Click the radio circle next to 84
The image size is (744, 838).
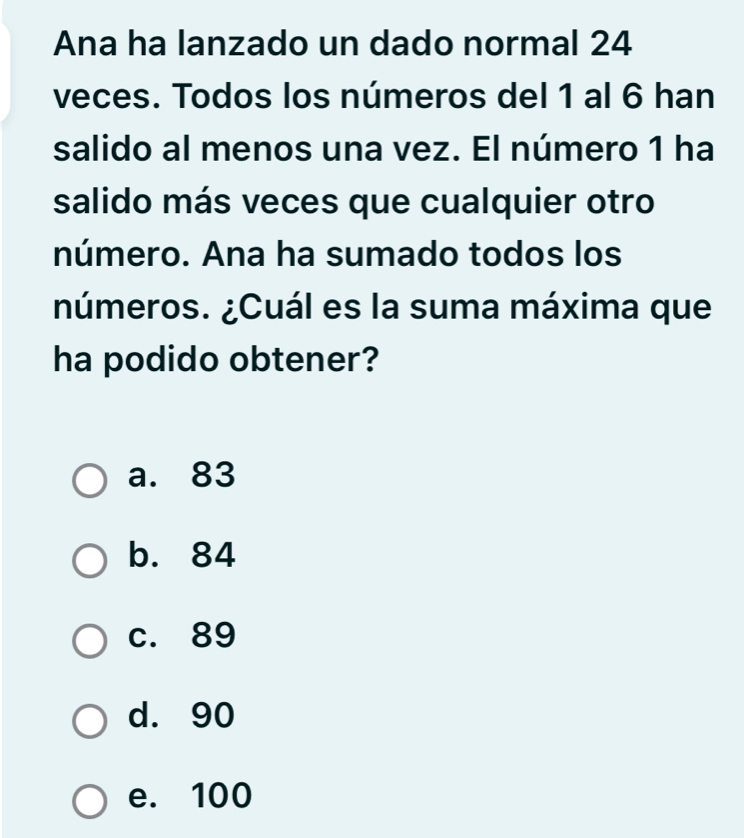coord(90,561)
